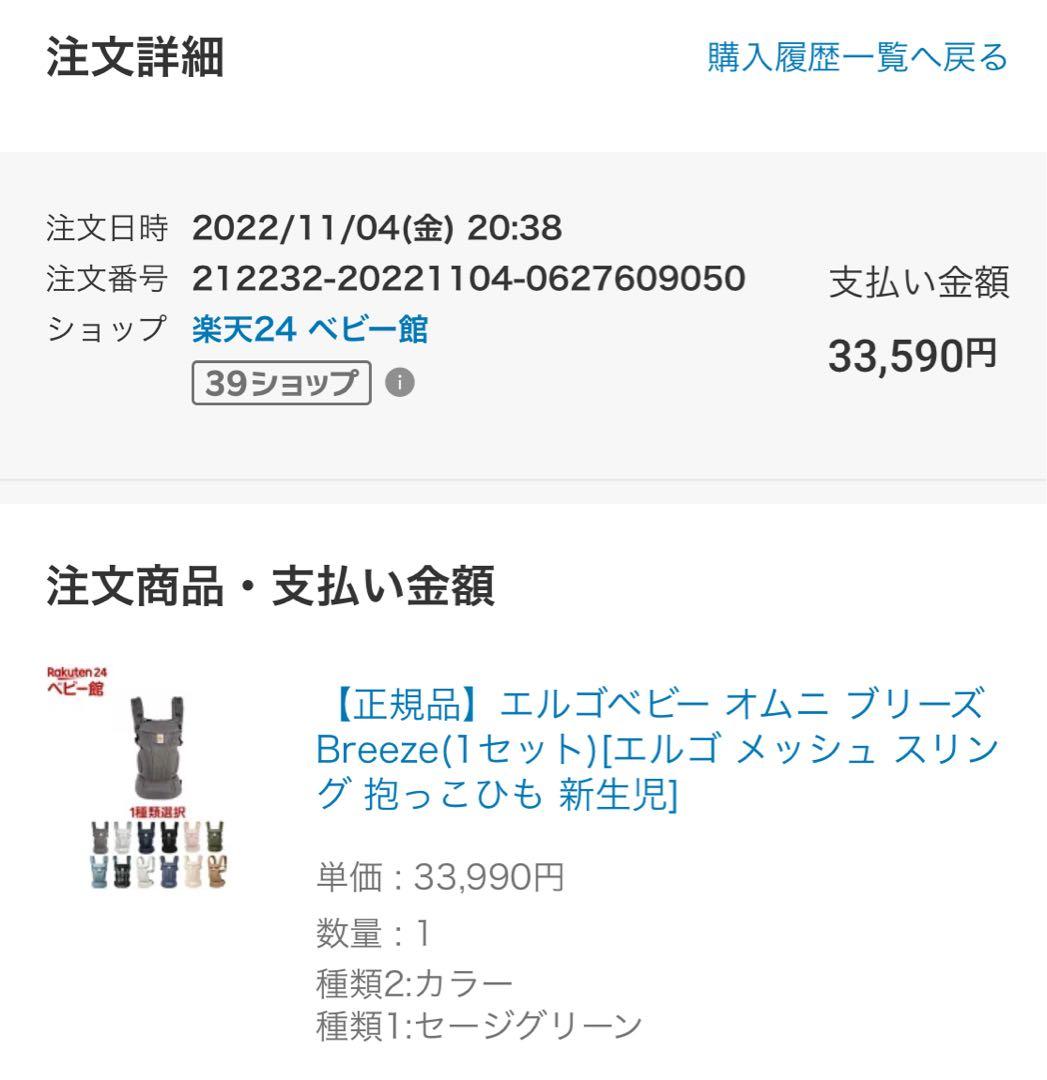This screenshot has width=1047, height=1080.
Task: Click the light blue carrier variant icon
Action: [98, 872]
